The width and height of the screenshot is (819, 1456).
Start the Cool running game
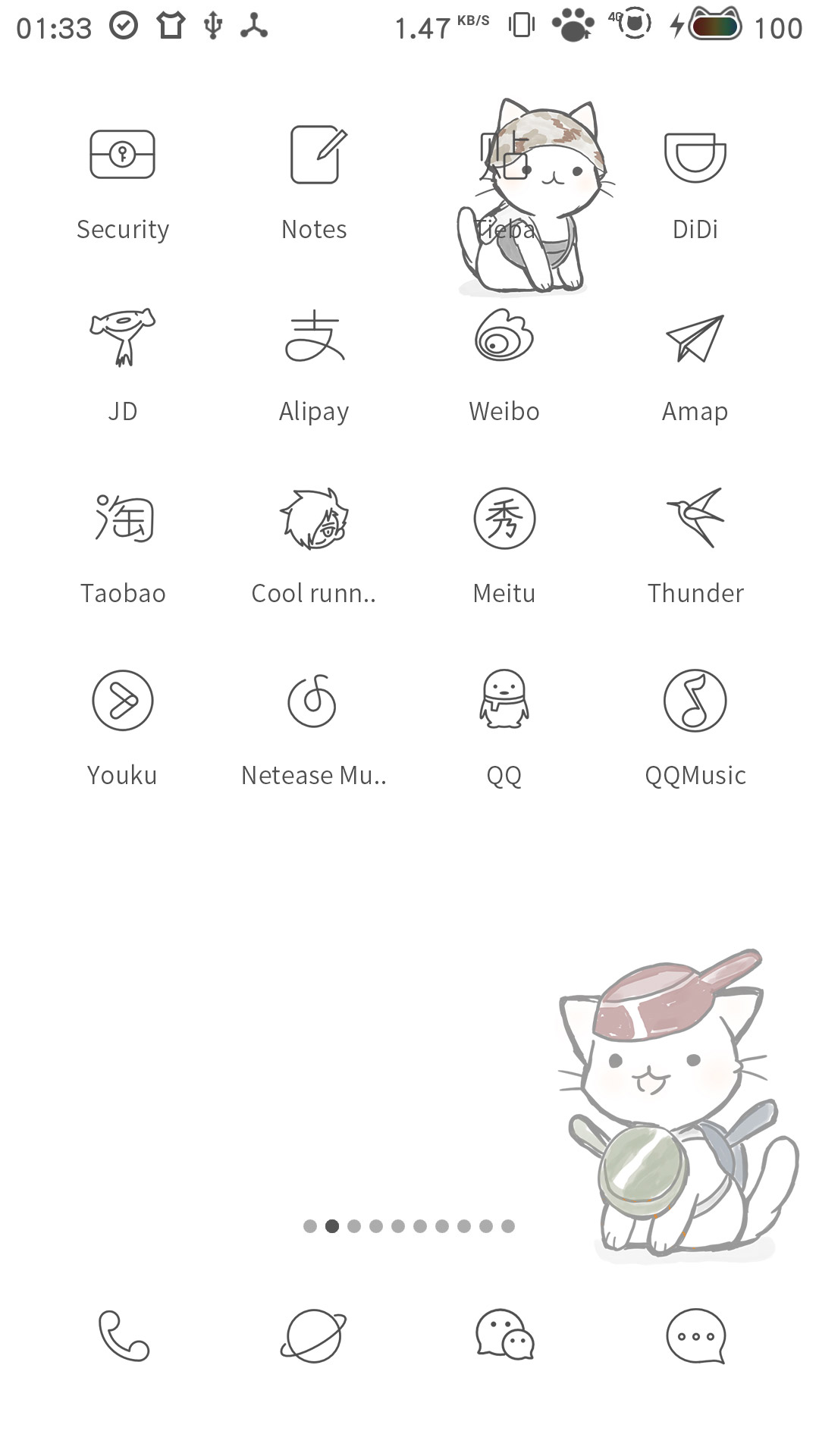coord(315,519)
